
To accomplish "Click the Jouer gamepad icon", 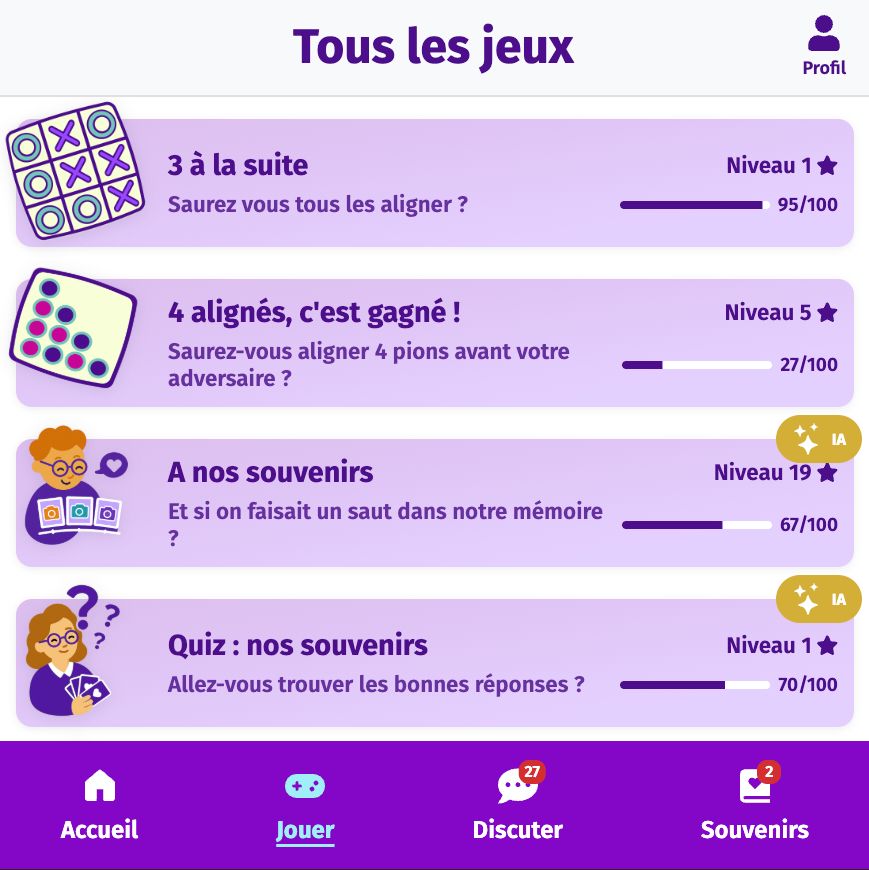I will [304, 786].
